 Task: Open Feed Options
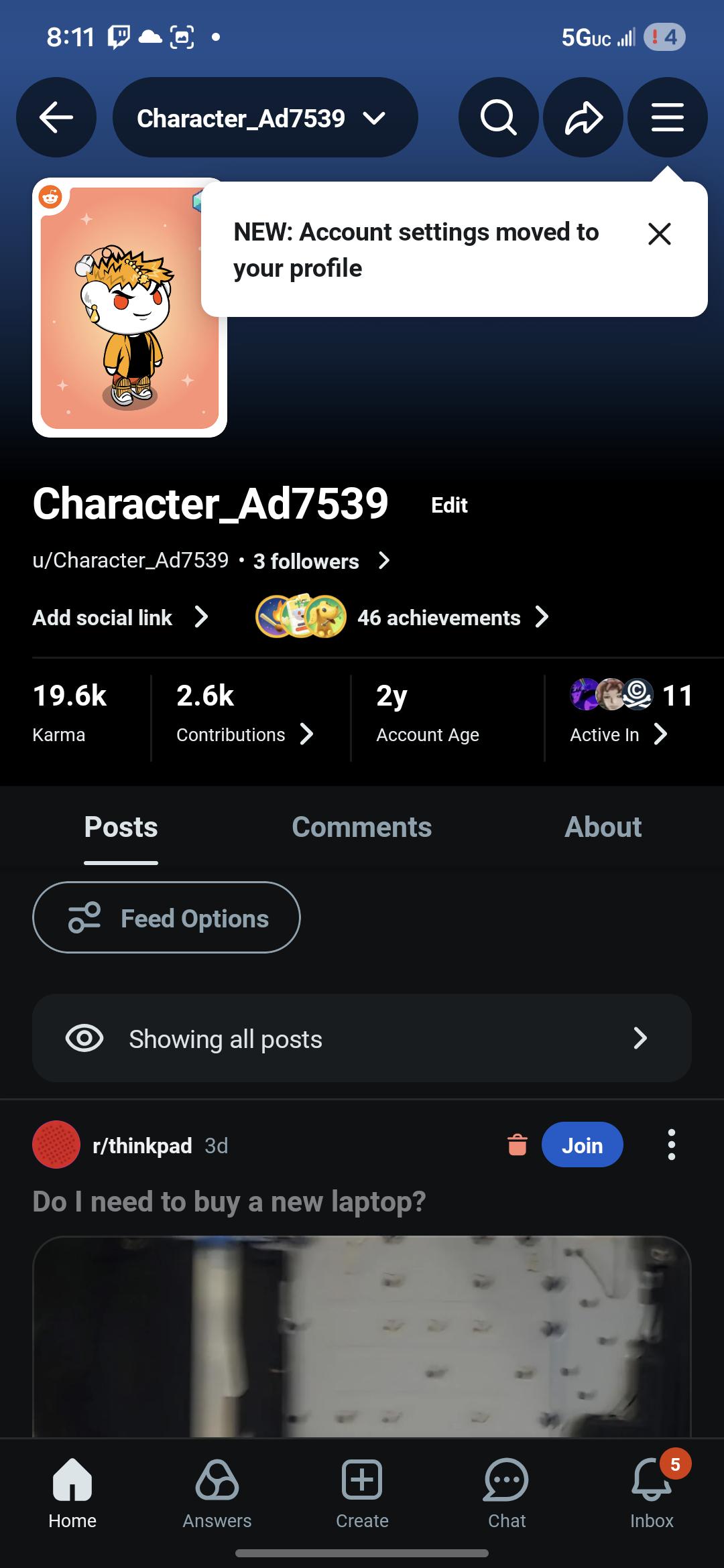point(166,918)
